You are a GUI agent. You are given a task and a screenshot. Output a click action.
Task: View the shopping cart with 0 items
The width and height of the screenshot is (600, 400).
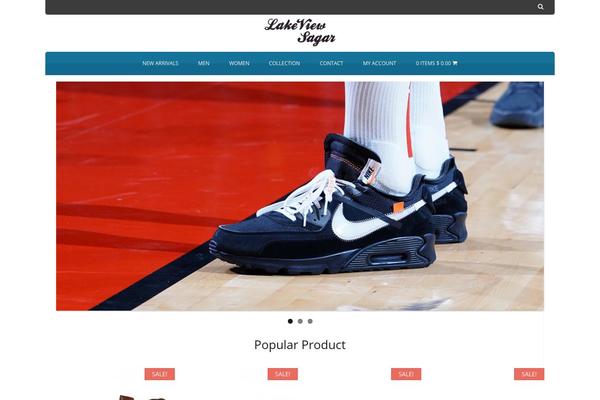[436, 63]
